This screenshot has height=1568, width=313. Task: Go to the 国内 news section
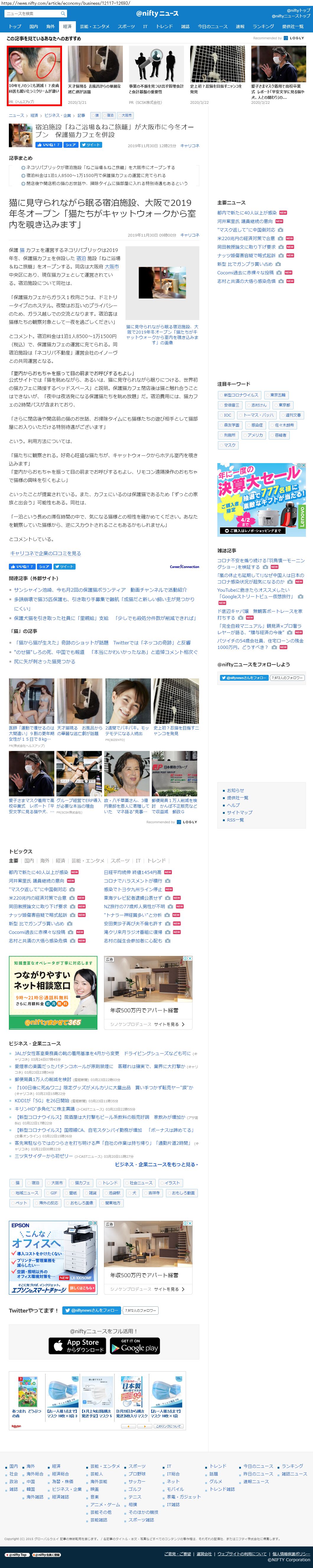click(x=33, y=27)
